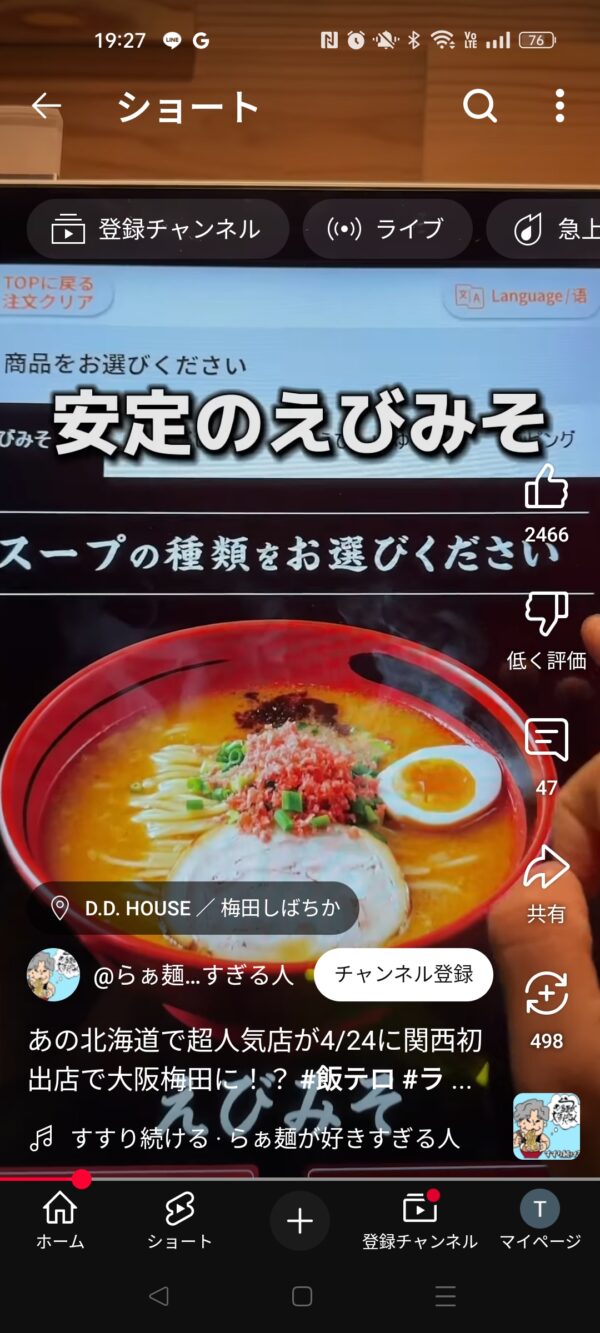Tap the plus create button

(x=300, y=1221)
